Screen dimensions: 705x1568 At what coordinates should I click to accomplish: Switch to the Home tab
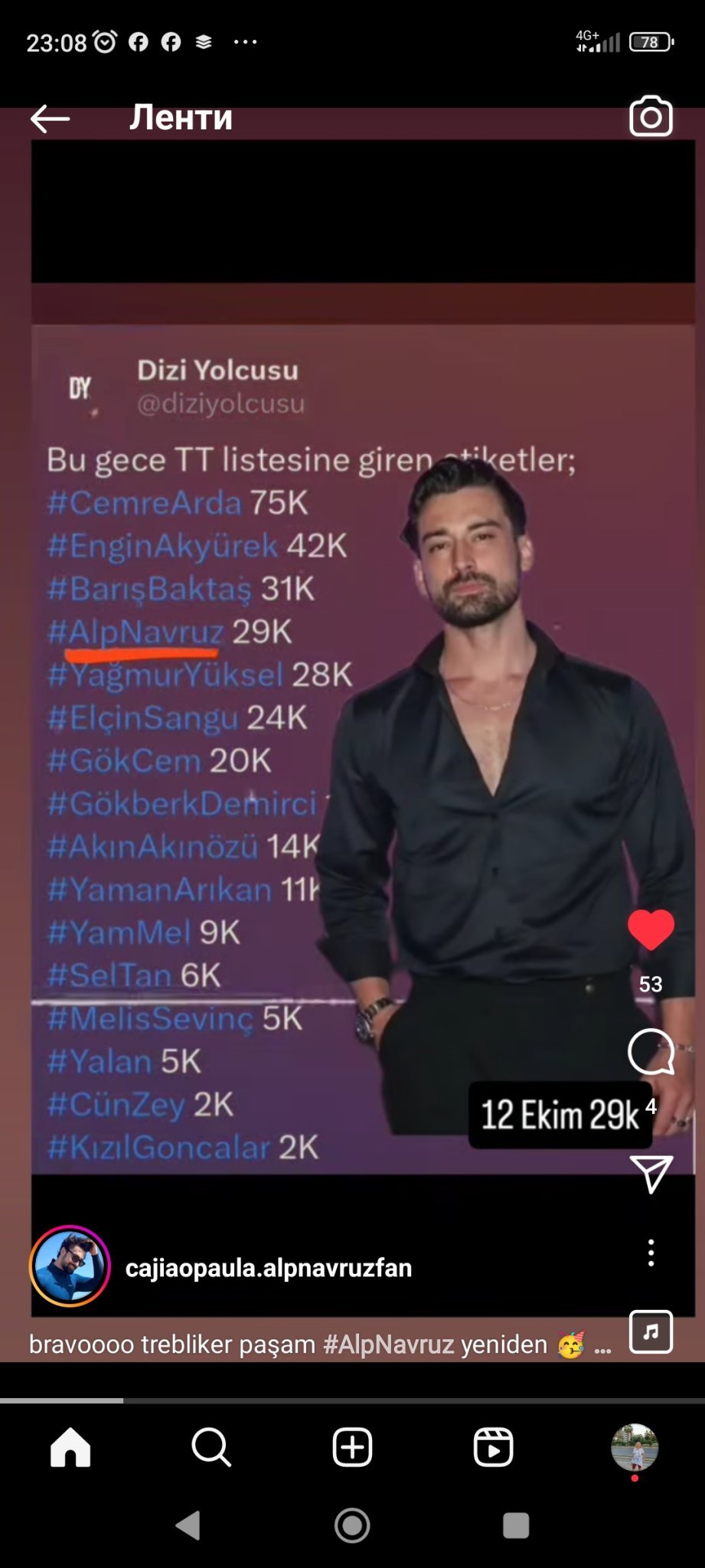[70, 1447]
